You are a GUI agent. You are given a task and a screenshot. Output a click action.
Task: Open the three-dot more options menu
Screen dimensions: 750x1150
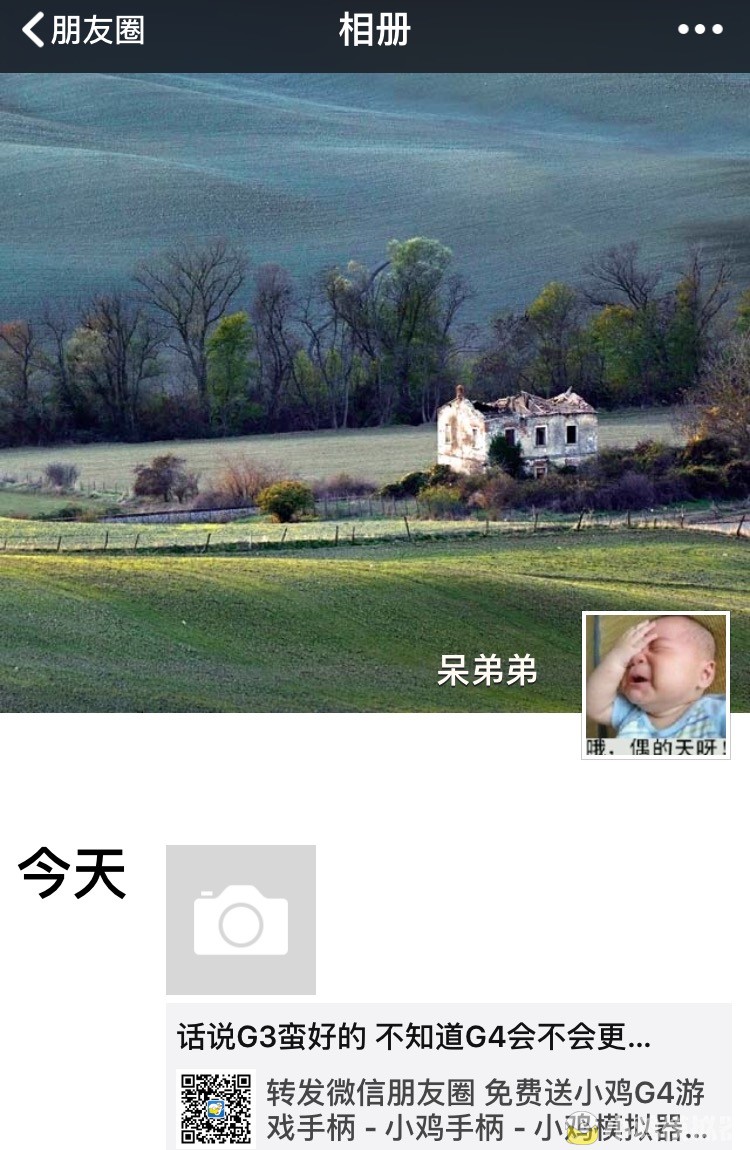click(700, 30)
